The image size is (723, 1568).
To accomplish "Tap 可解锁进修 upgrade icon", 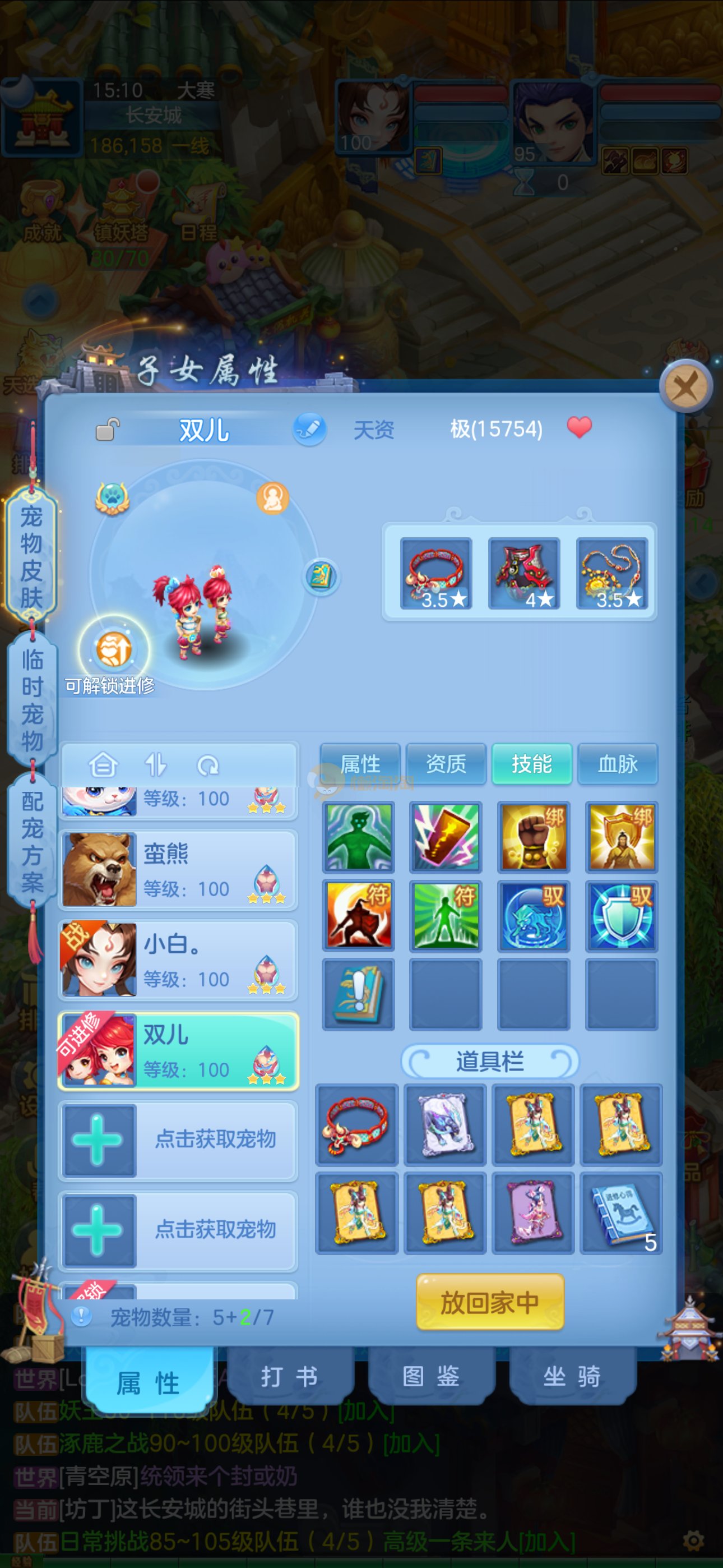I will coord(114,649).
